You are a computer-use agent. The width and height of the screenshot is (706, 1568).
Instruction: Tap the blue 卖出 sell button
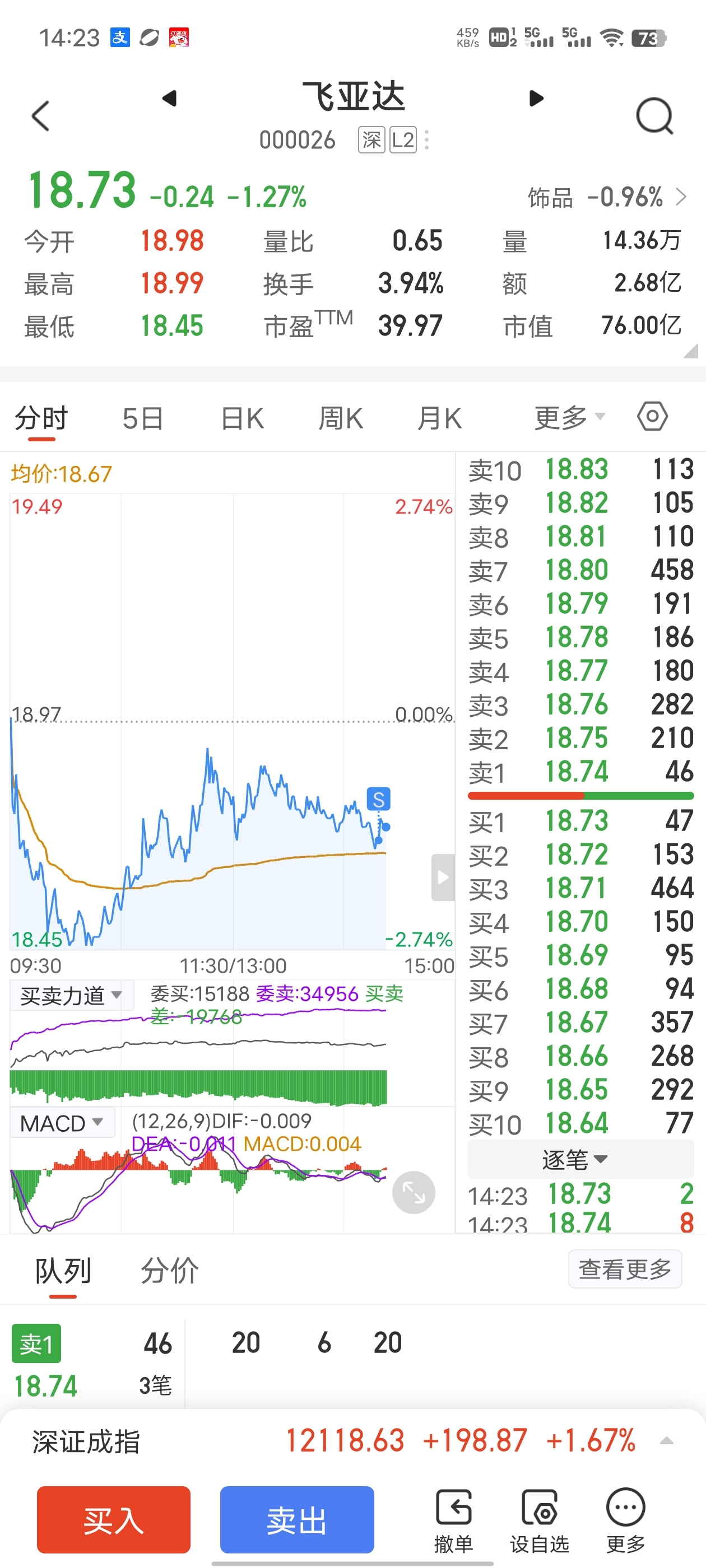tap(296, 1519)
